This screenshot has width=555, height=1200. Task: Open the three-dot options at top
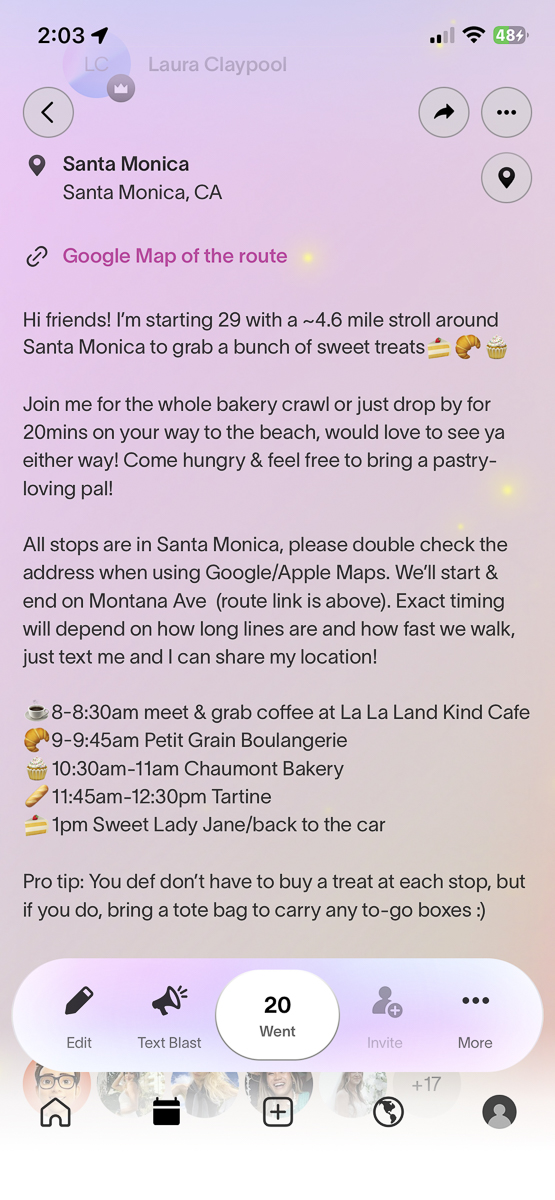(507, 112)
